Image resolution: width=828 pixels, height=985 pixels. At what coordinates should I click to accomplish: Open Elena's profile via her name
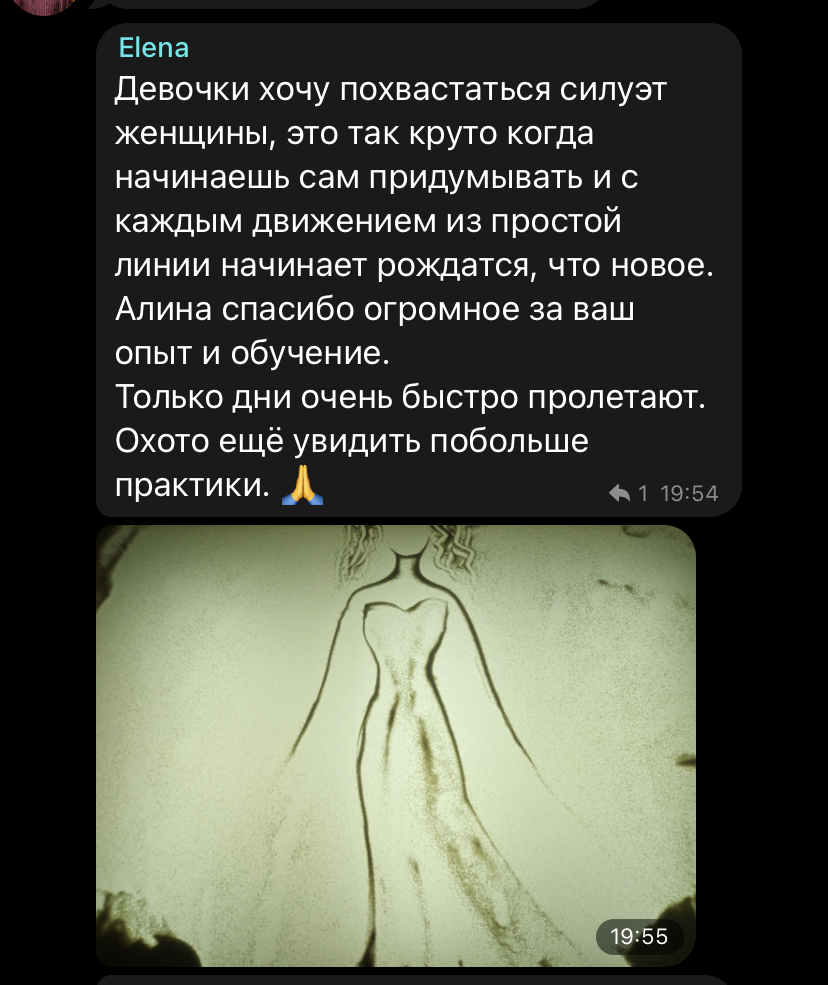point(153,47)
